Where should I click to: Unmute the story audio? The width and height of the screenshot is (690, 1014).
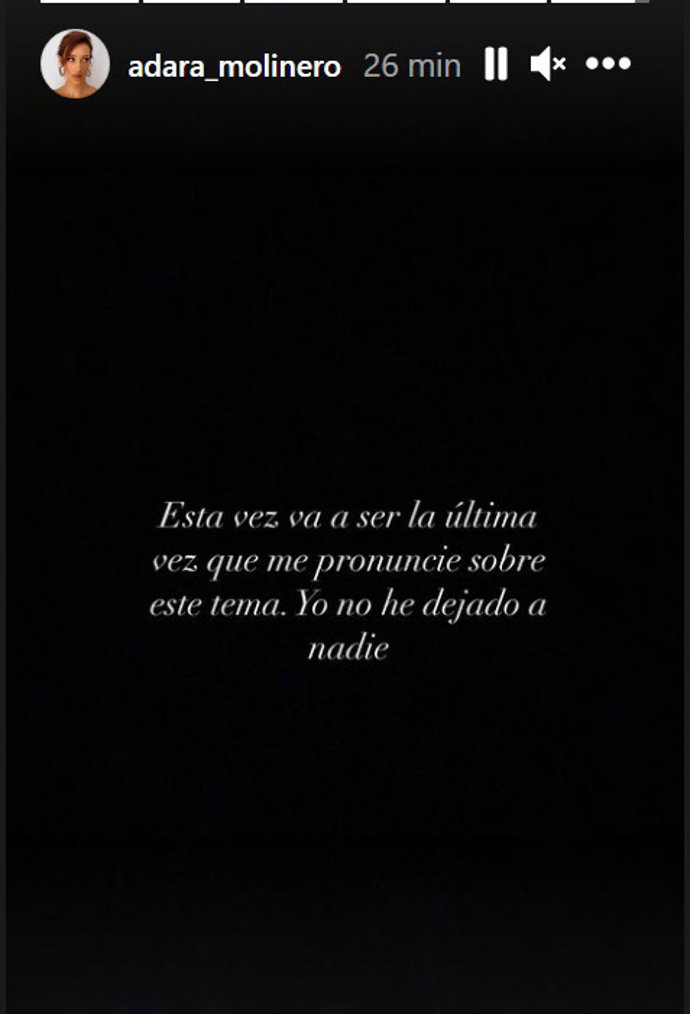(x=548, y=65)
